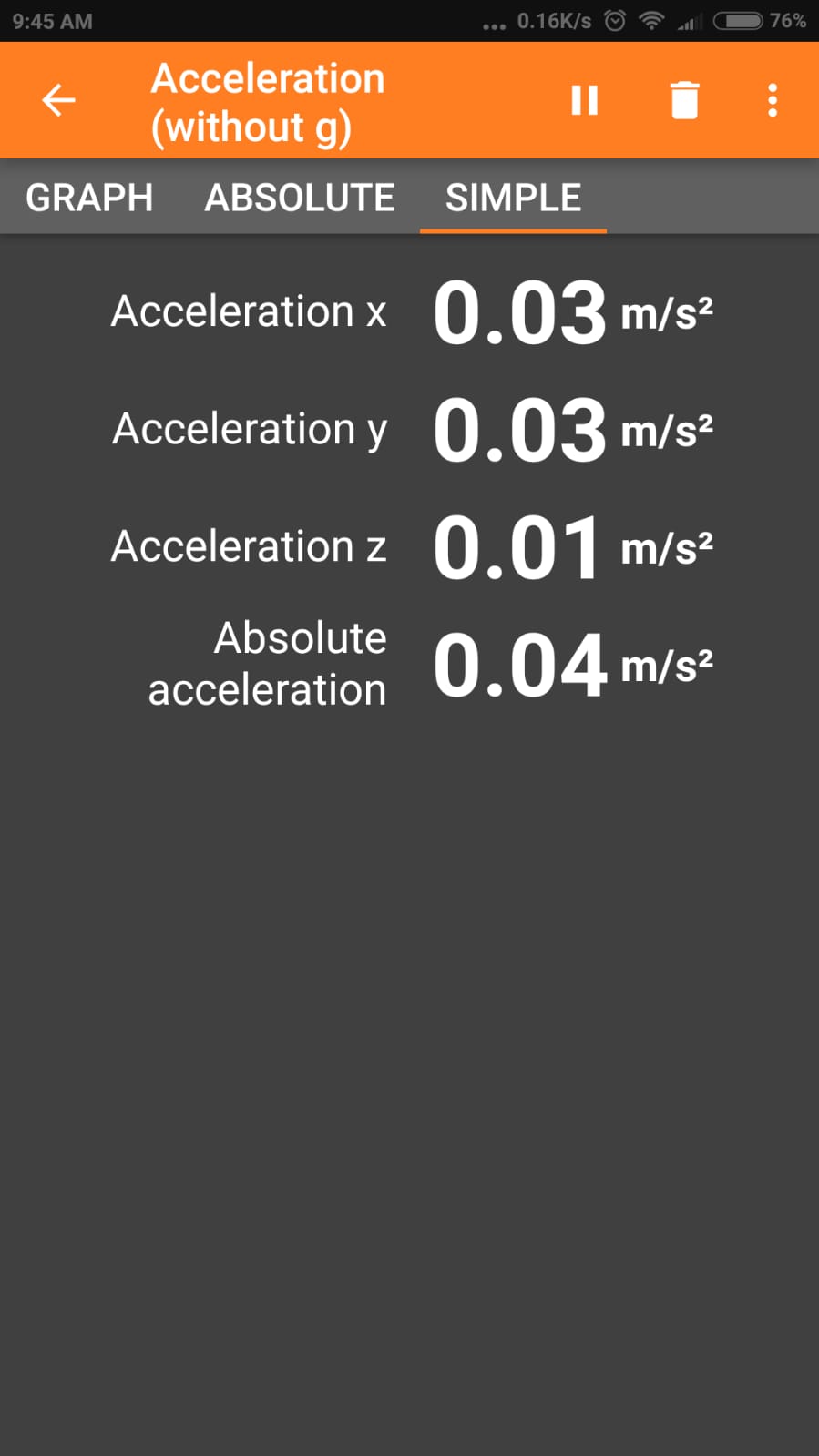Delete recorded data with trash icon
This screenshot has height=1456, width=819.
(x=684, y=100)
